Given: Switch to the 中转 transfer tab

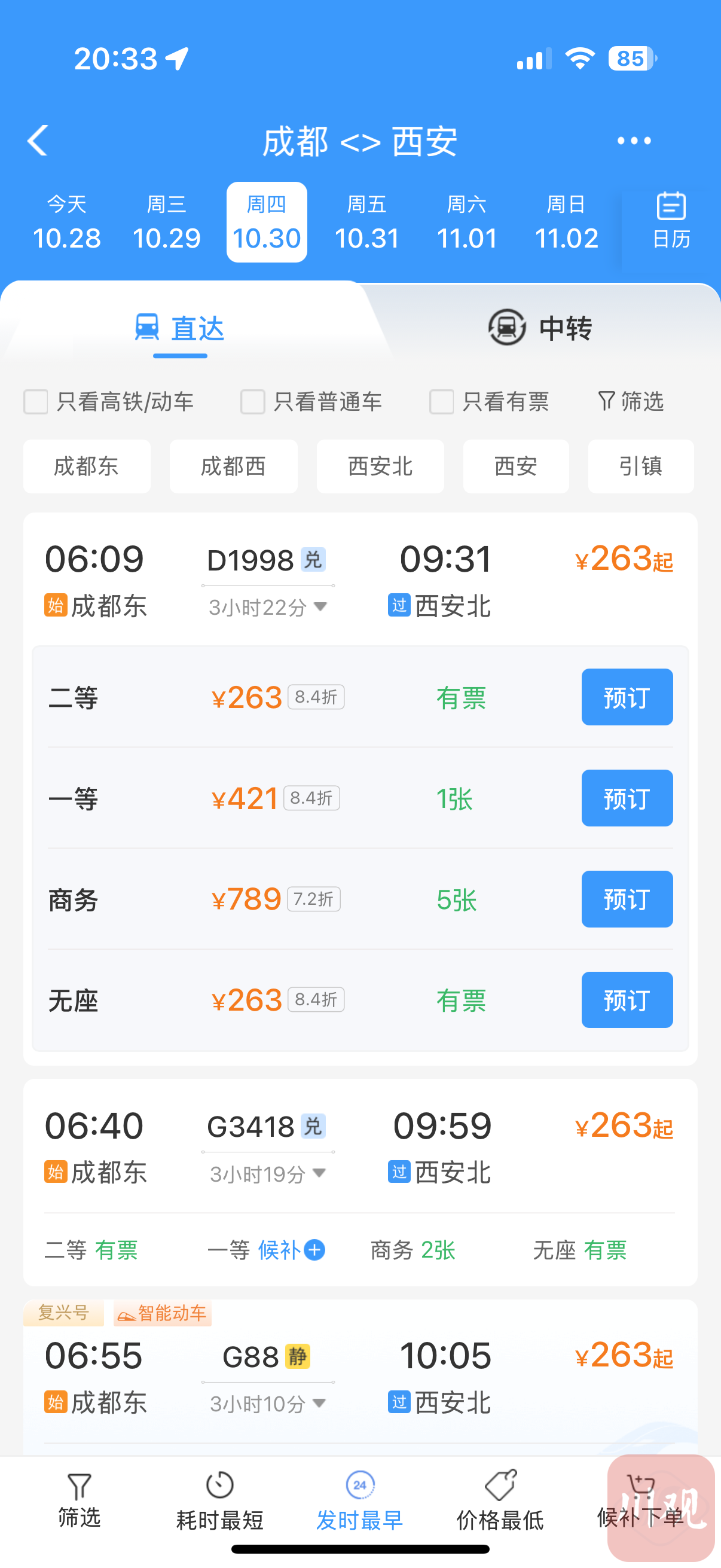Looking at the screenshot, I should [x=540, y=328].
